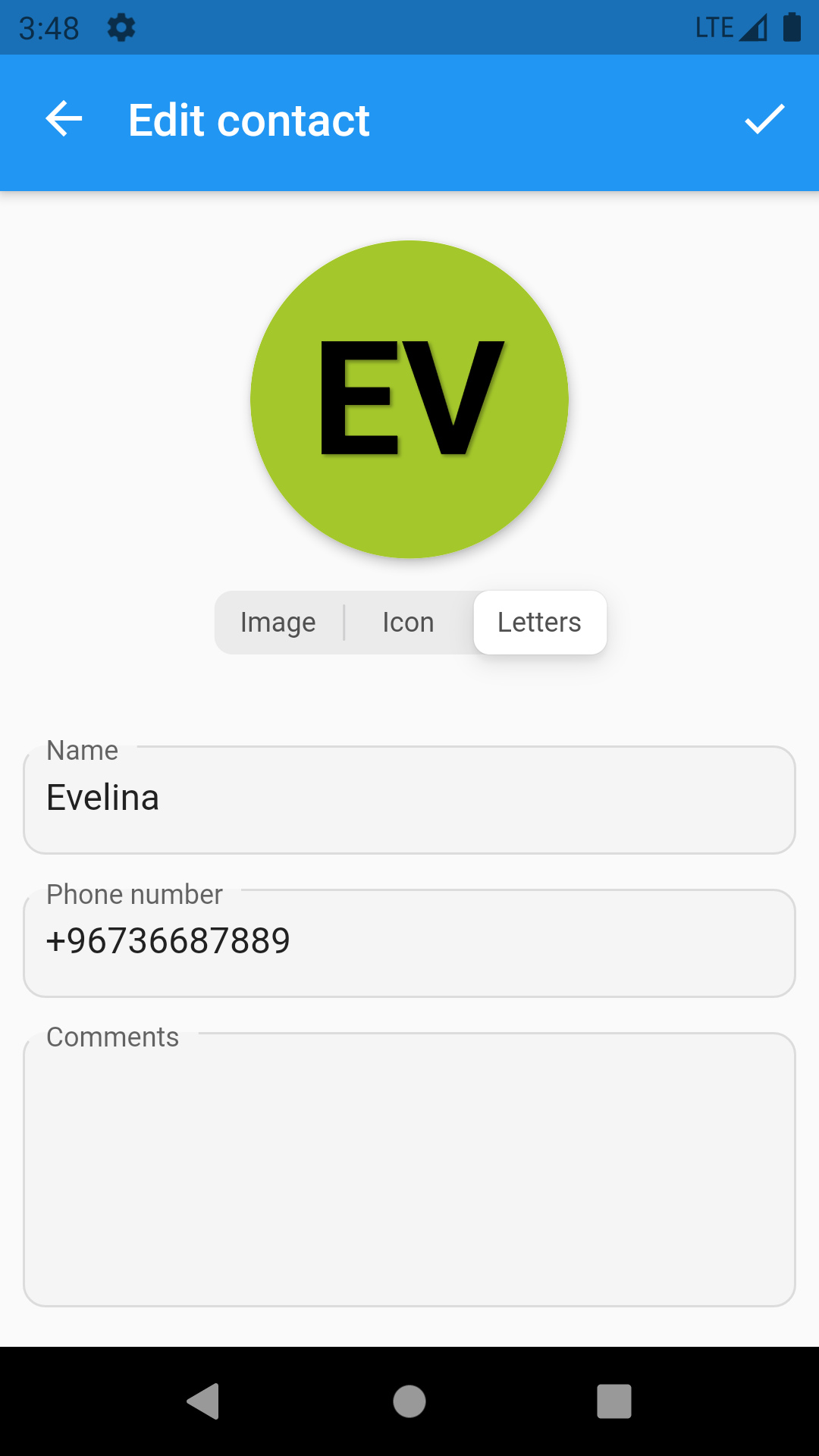The height and width of the screenshot is (1456, 819).
Task: Save contact with the checkmark icon
Action: tap(764, 120)
